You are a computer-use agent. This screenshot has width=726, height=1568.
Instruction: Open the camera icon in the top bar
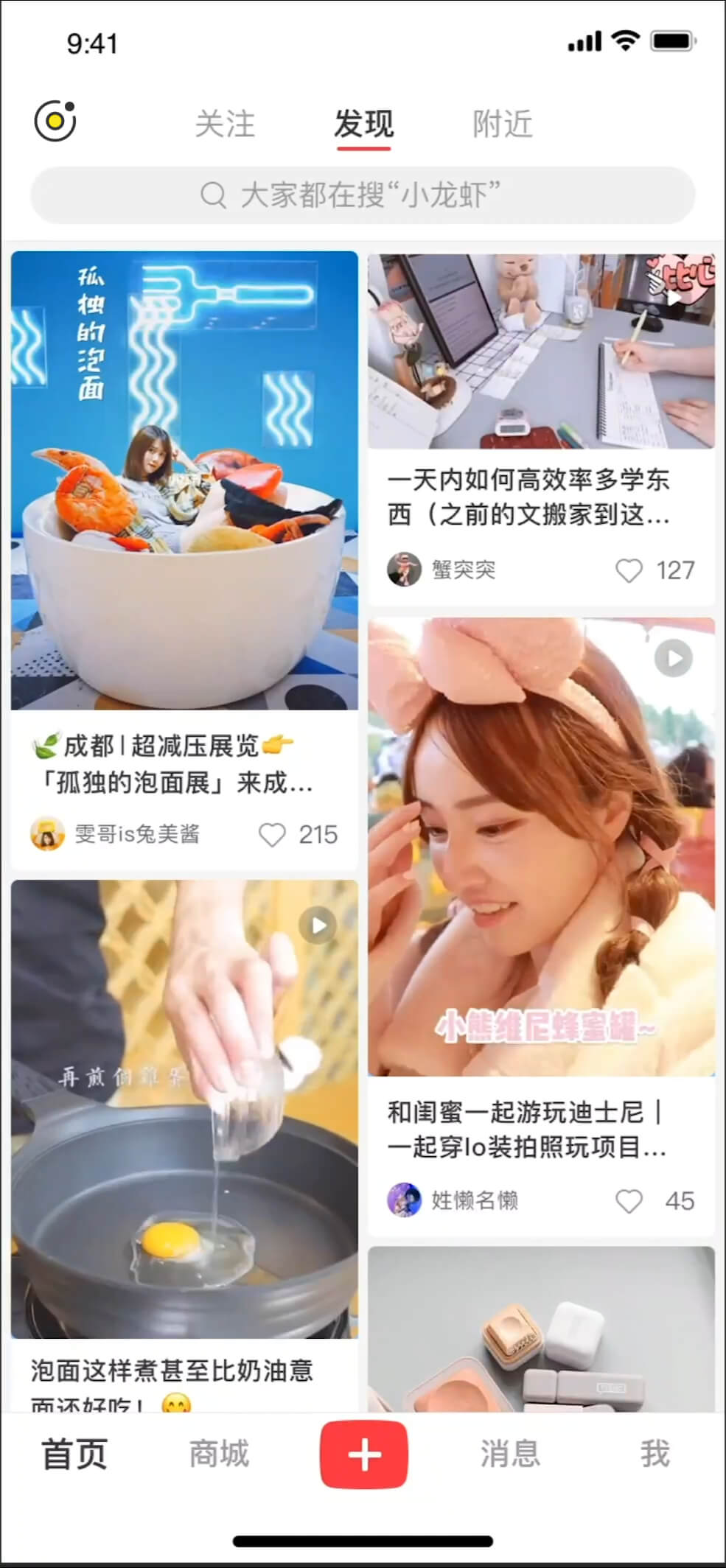click(x=55, y=120)
